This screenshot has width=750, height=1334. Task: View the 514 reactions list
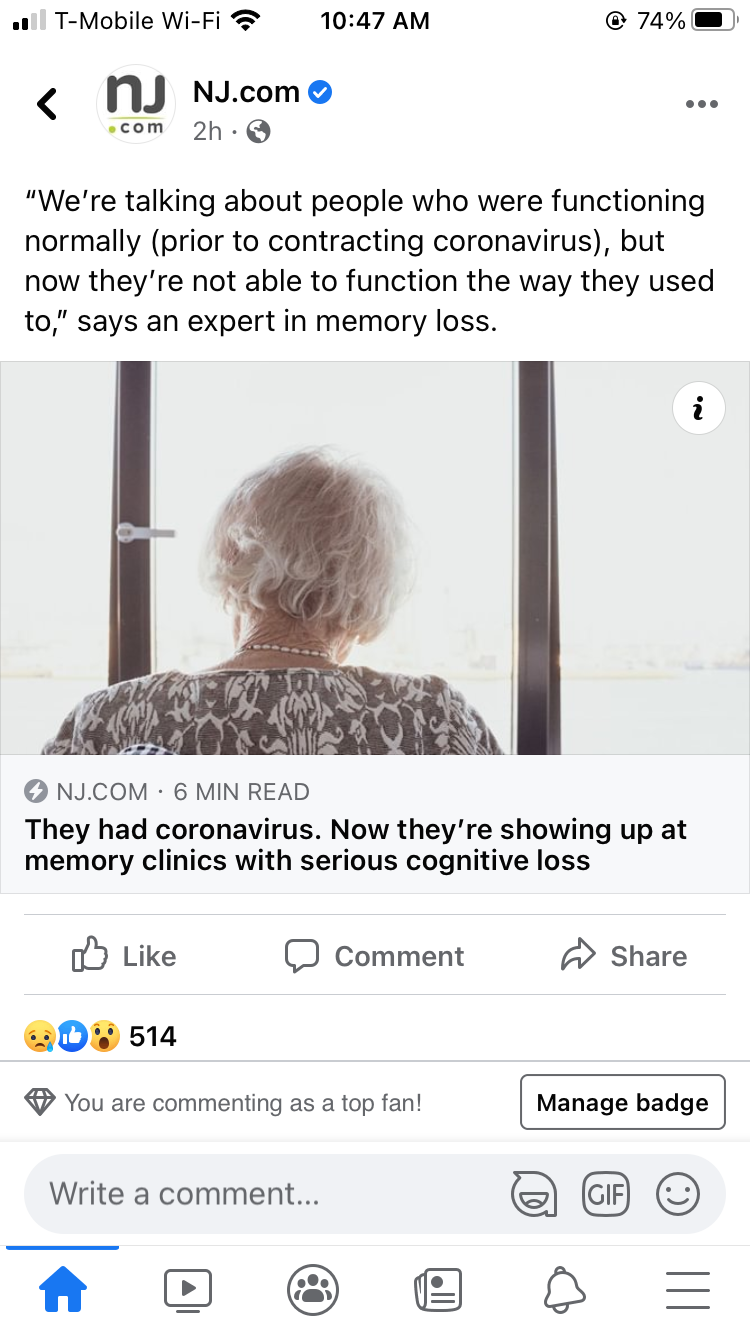click(x=100, y=1036)
